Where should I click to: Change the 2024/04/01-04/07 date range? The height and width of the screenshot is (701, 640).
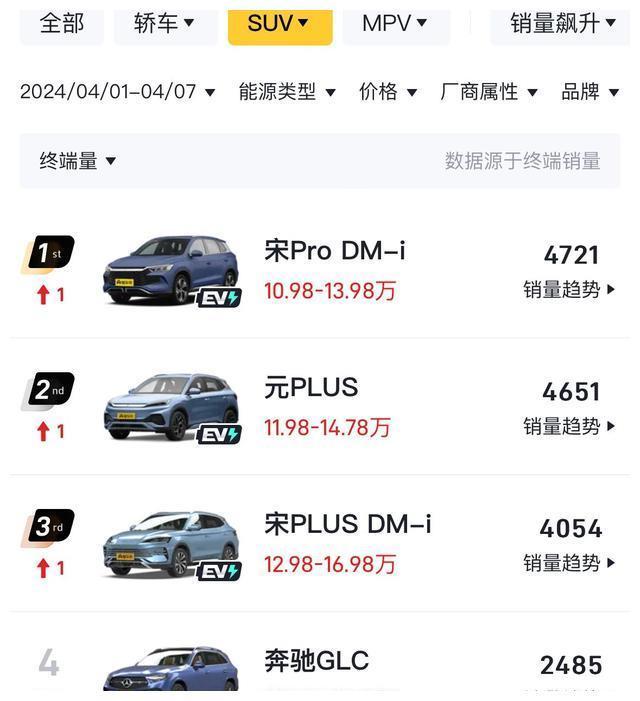click(x=117, y=92)
